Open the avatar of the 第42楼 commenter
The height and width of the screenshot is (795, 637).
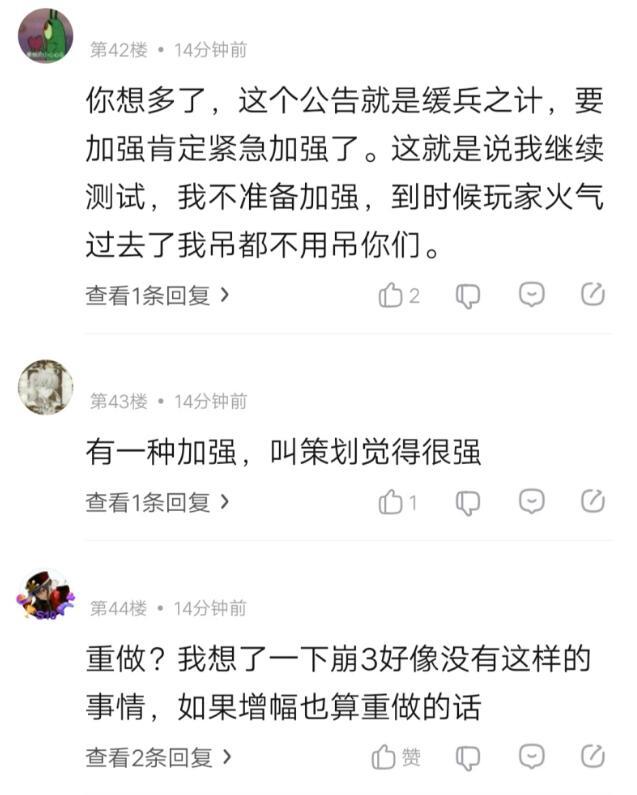45,36
